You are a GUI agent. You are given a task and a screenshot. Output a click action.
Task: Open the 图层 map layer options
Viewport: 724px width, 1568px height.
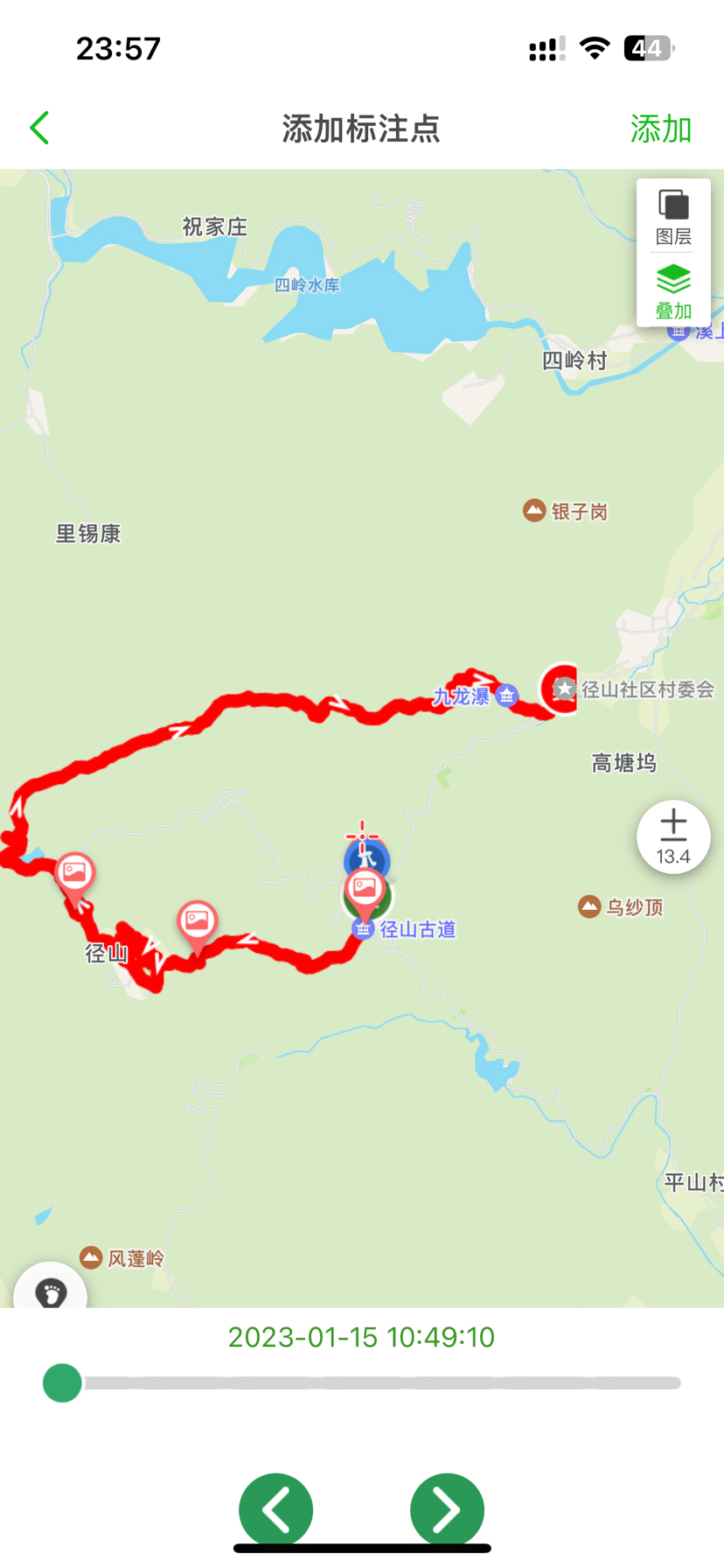tap(673, 216)
